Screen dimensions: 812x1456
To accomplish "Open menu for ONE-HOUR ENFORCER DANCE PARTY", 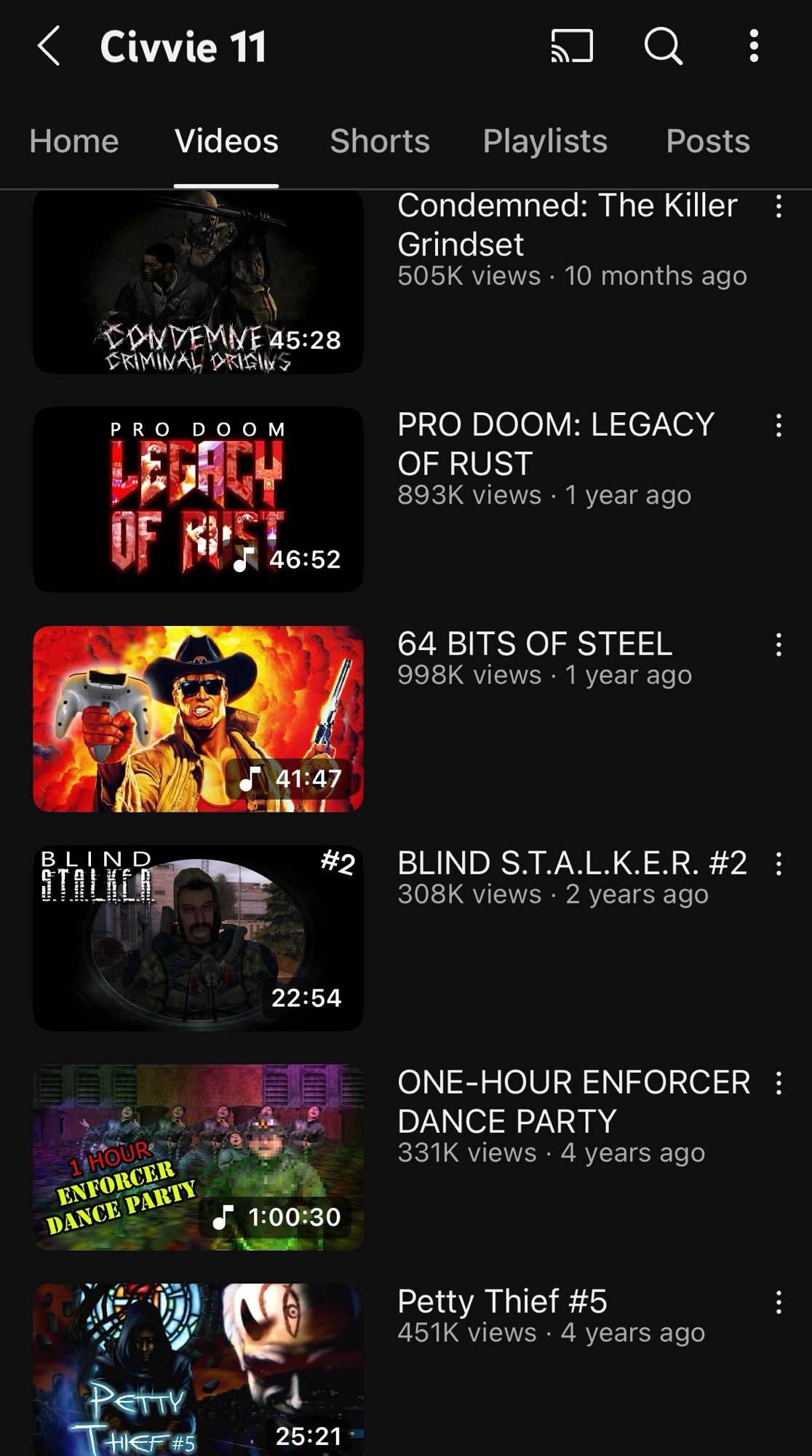I will click(x=779, y=1083).
